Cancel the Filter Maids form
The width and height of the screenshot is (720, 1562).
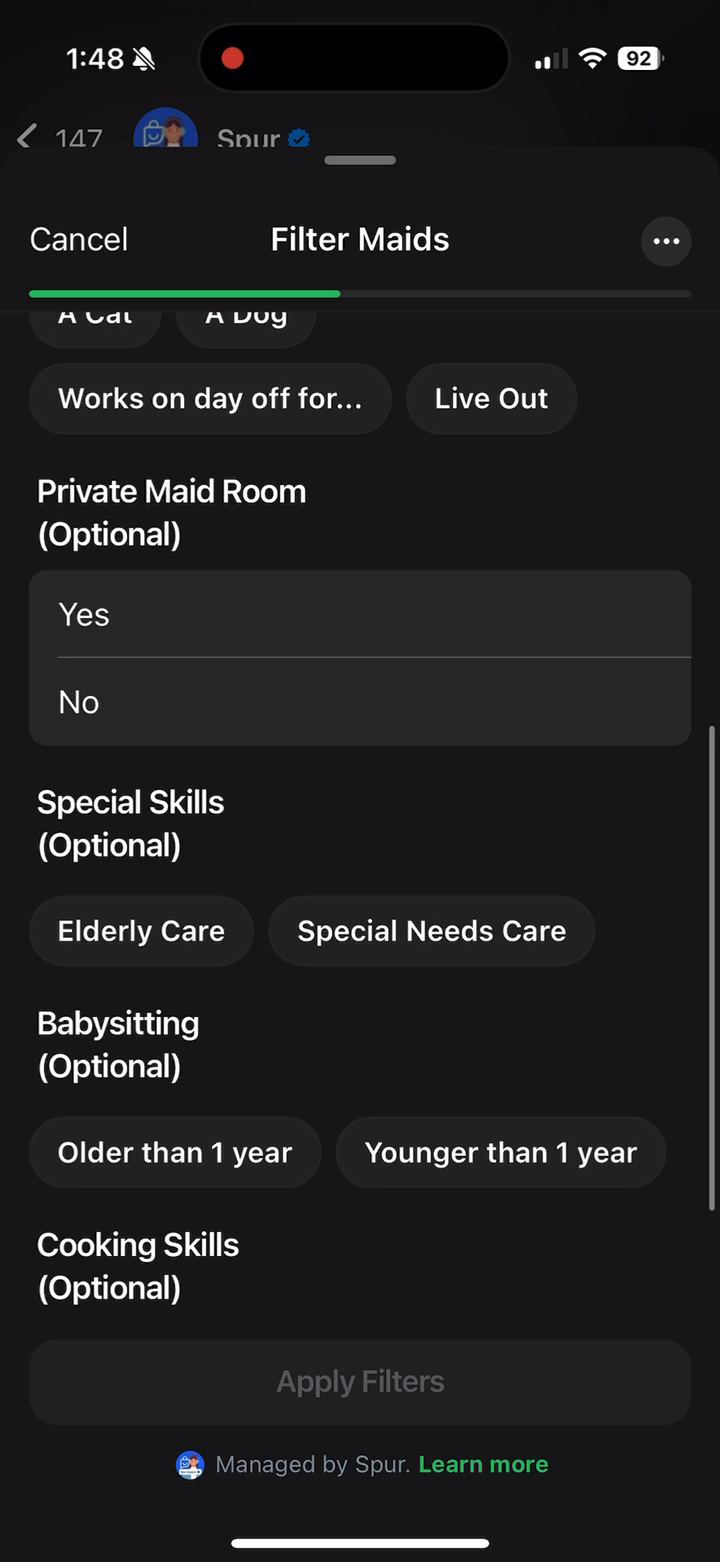click(x=79, y=240)
